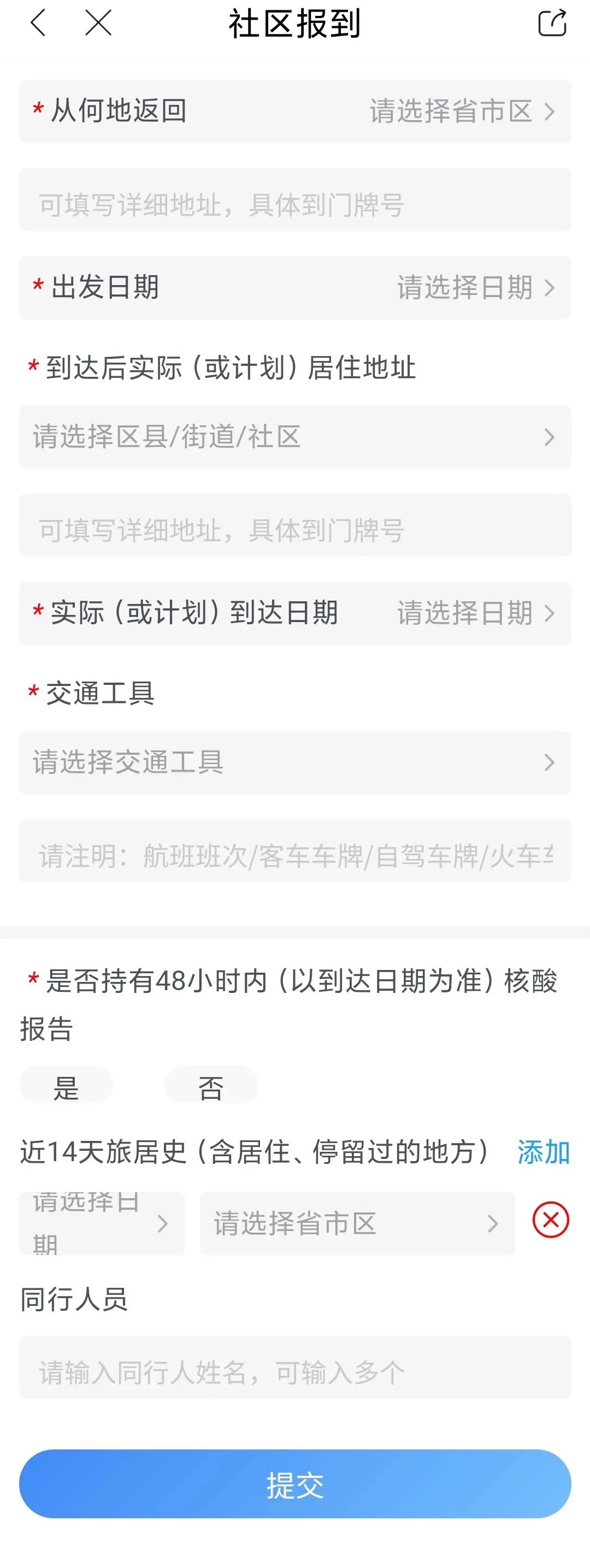The height and width of the screenshot is (1568, 590).
Task: Open the 交通工具 transport selector
Action: tap(296, 764)
